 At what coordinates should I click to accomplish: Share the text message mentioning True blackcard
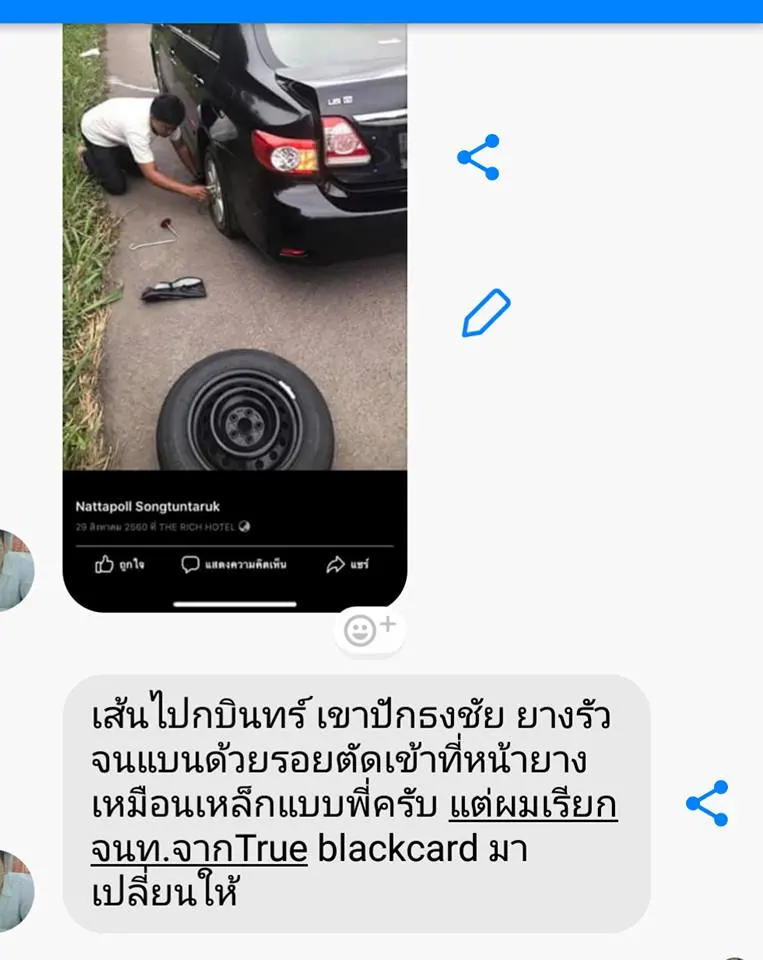point(707,803)
